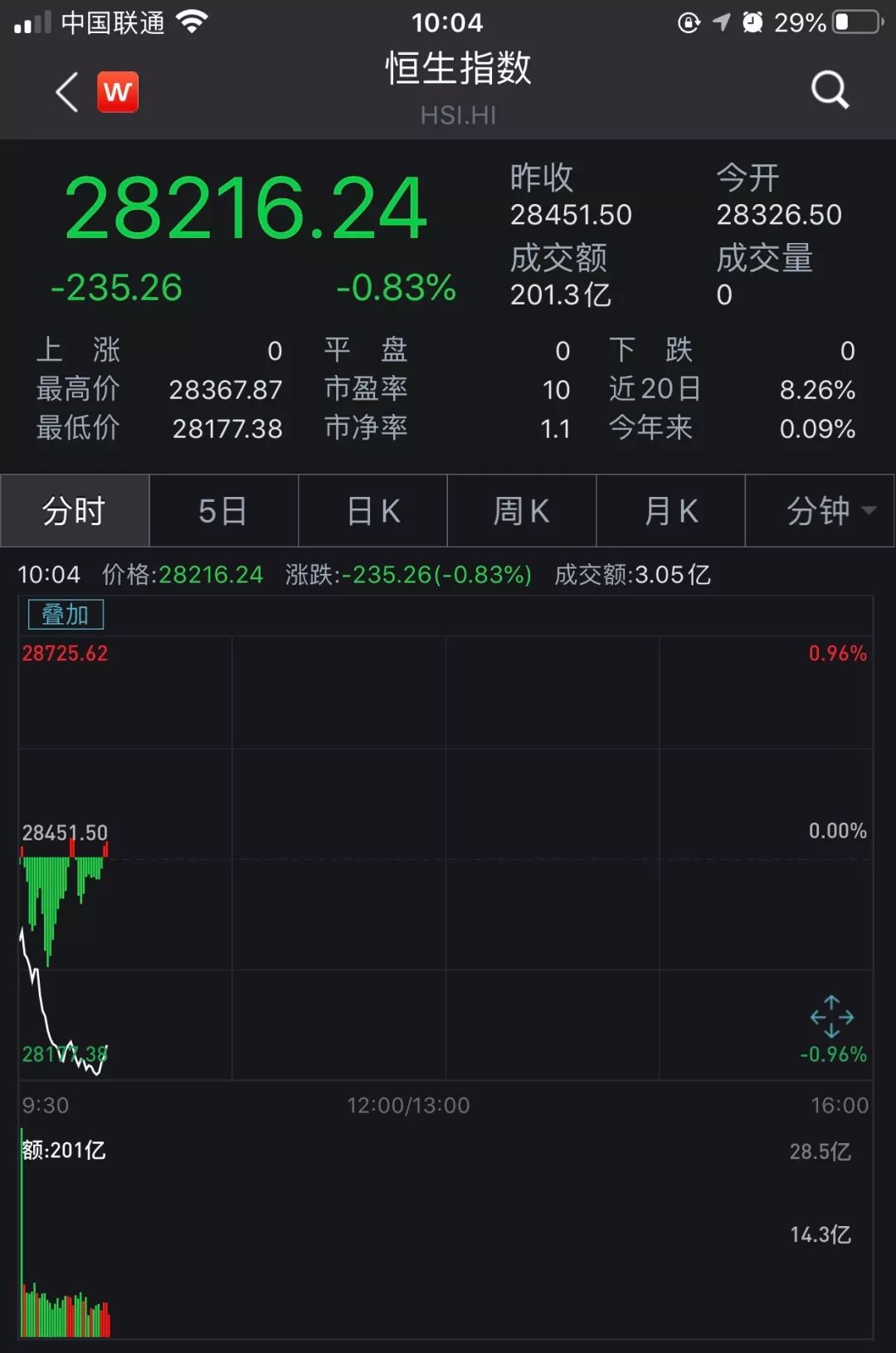Open the search magnifier icon
This screenshot has height=1353, width=896.
point(830,90)
